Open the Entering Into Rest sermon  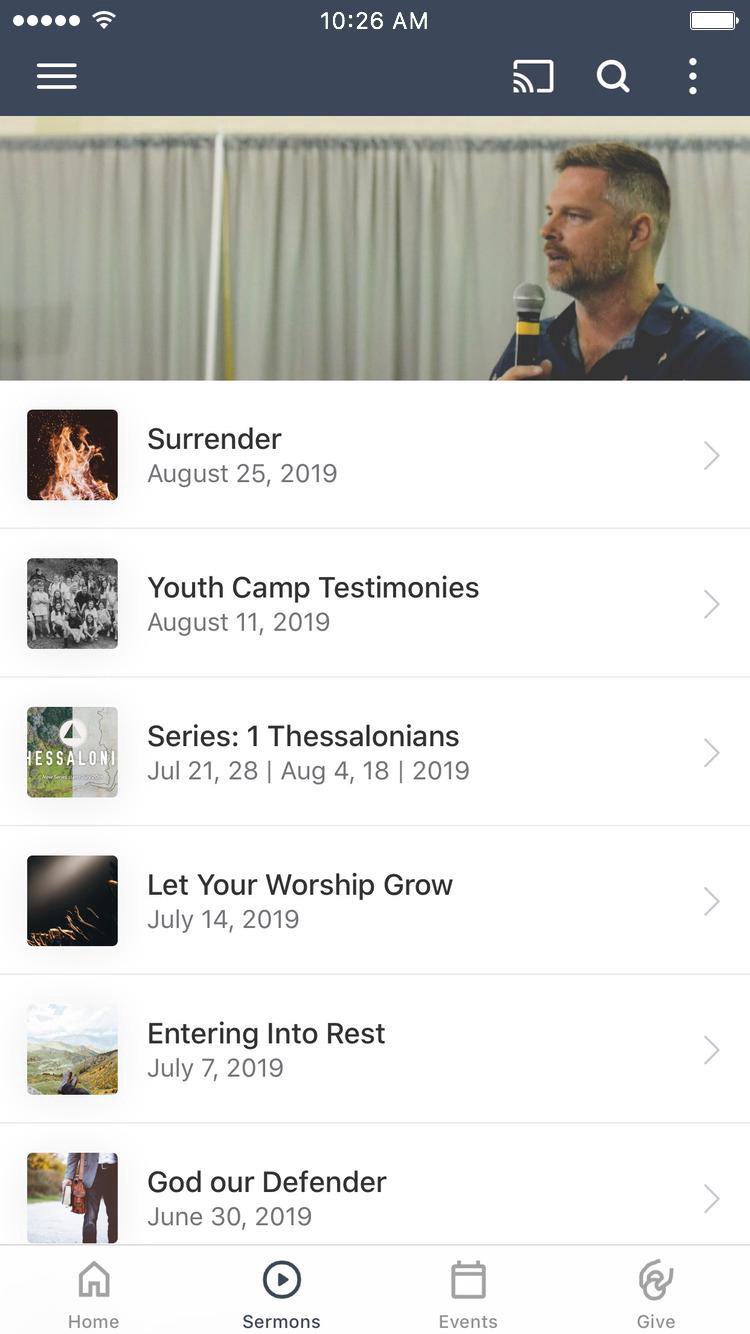click(374, 1049)
